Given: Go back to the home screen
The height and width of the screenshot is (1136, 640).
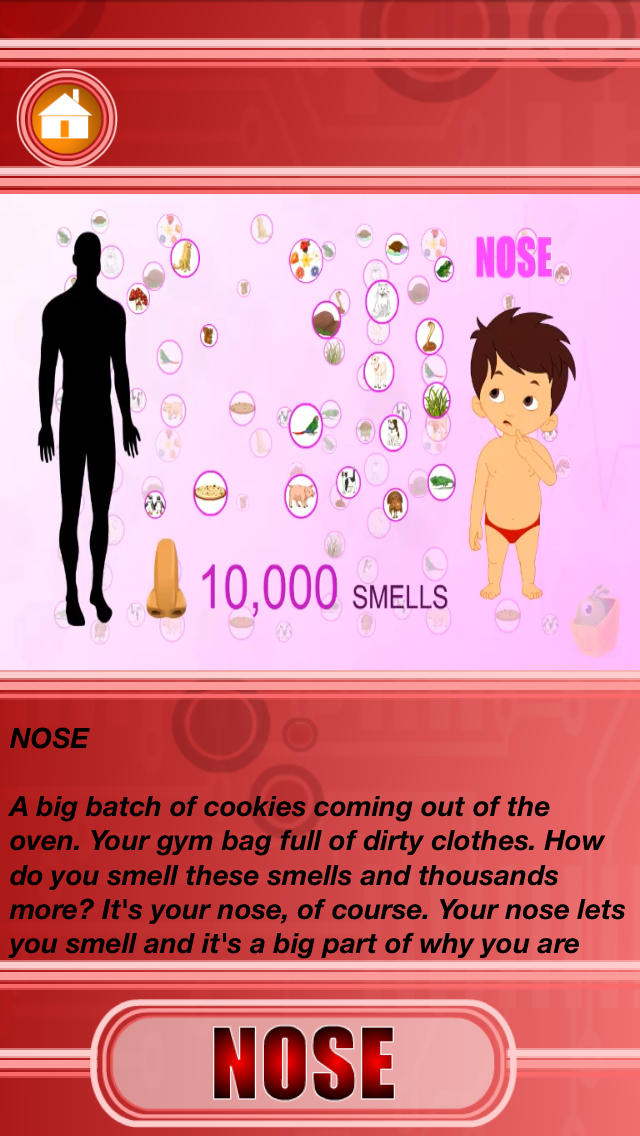Looking at the screenshot, I should click(66, 118).
